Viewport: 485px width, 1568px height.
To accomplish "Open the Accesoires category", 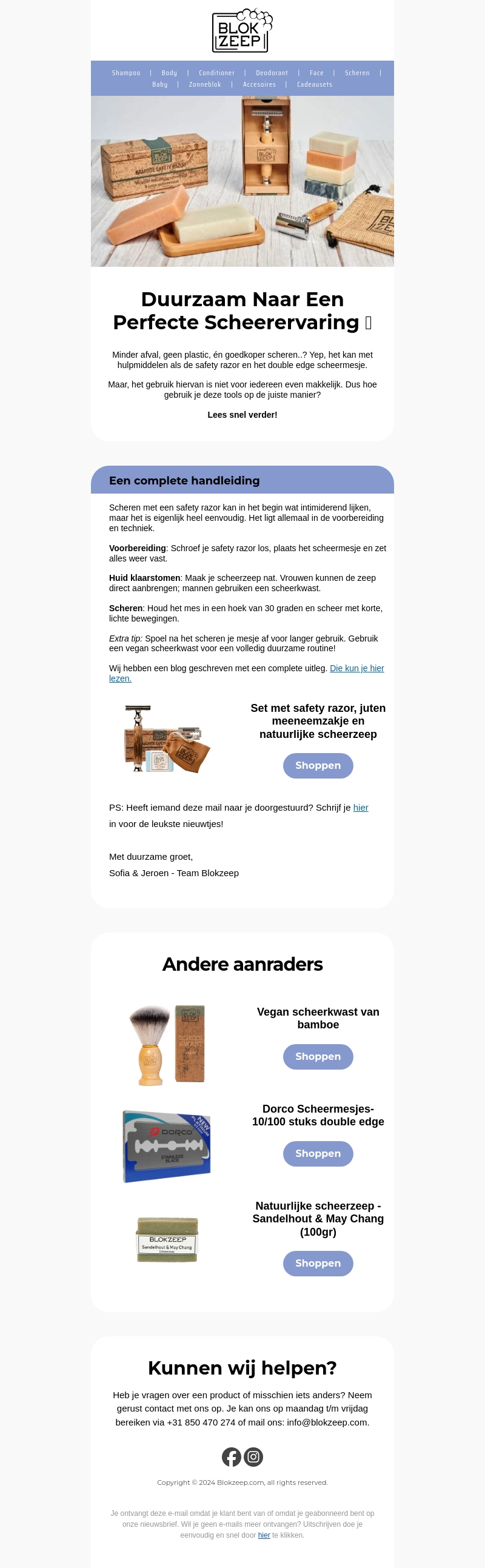I will pos(259,85).
